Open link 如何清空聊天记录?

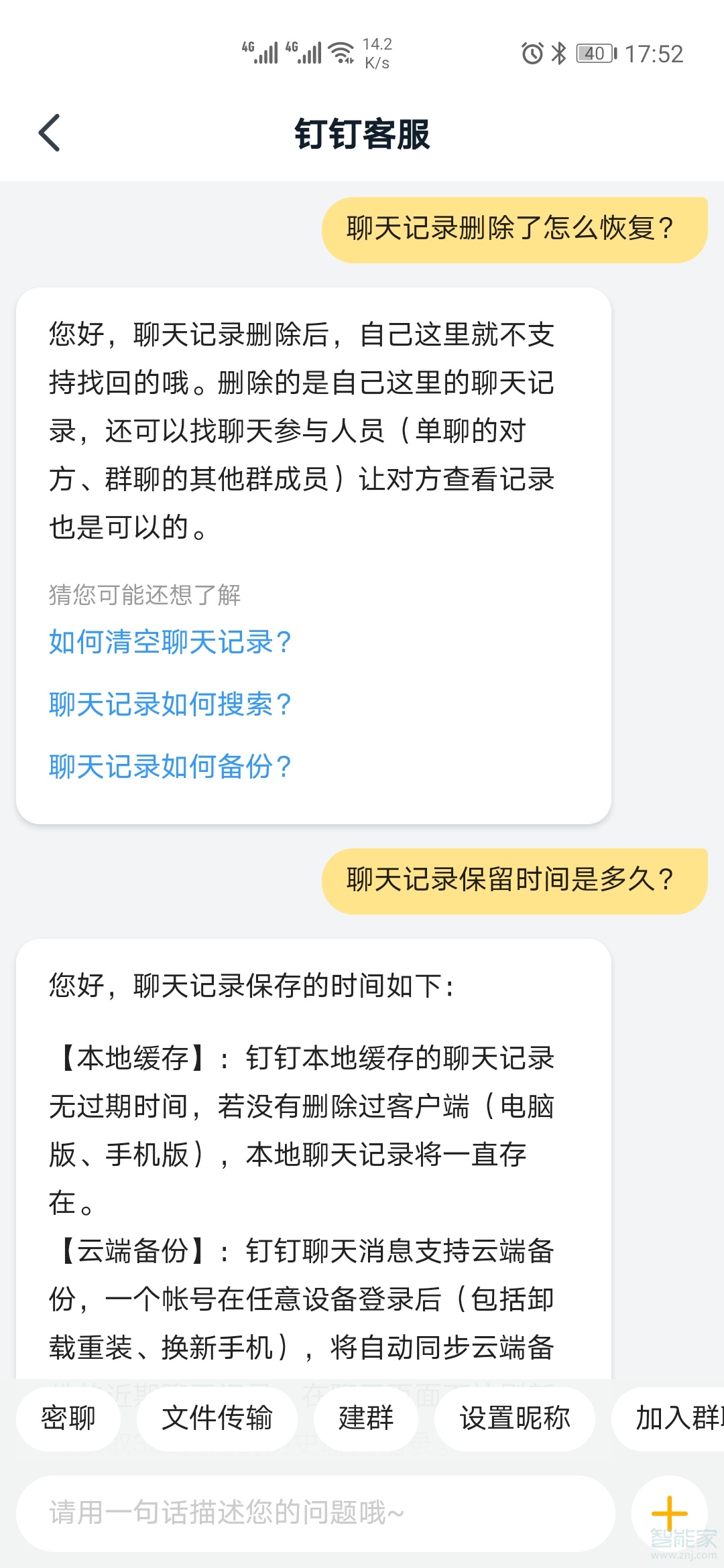pos(170,642)
